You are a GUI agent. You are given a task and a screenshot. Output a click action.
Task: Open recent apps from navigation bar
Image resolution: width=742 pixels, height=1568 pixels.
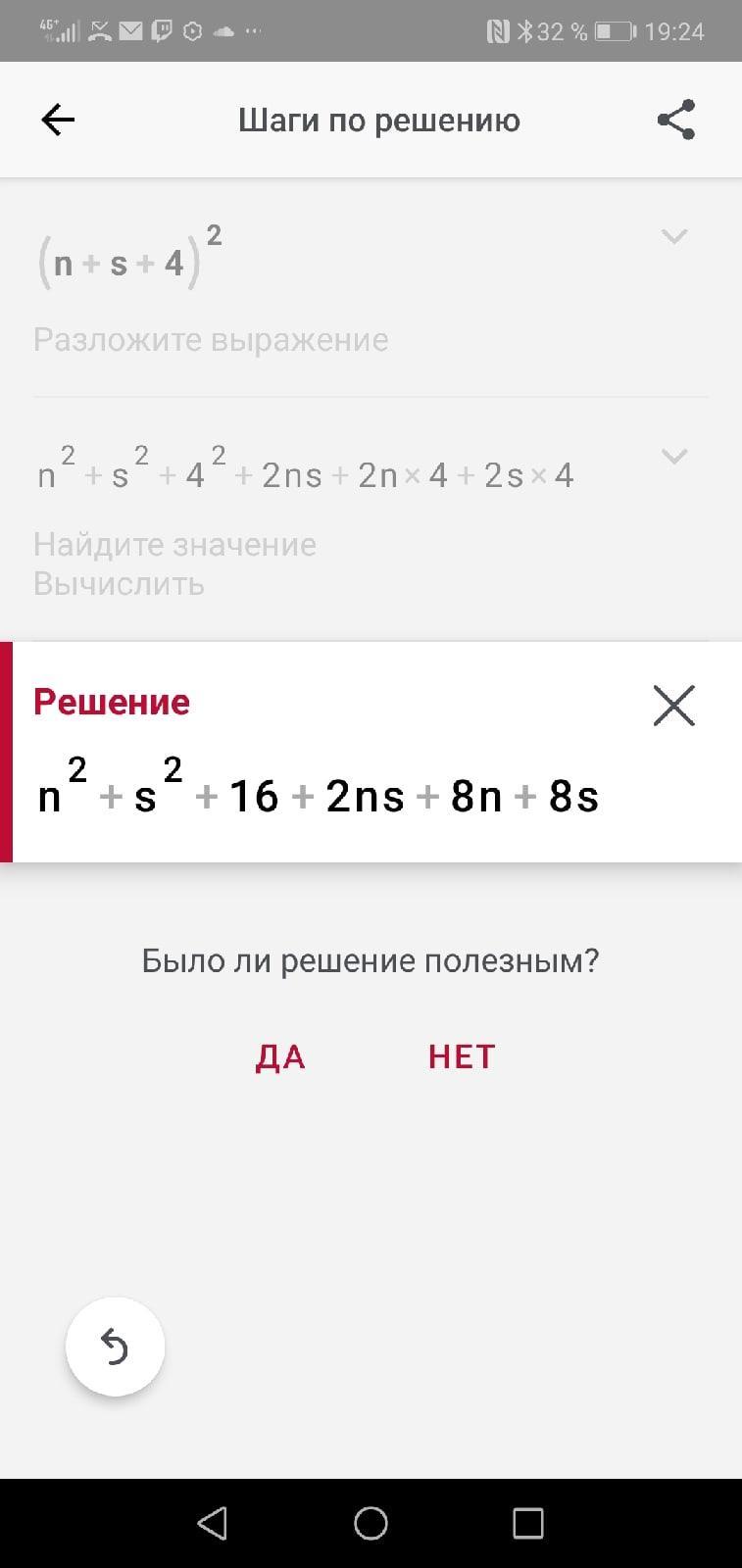[528, 1523]
